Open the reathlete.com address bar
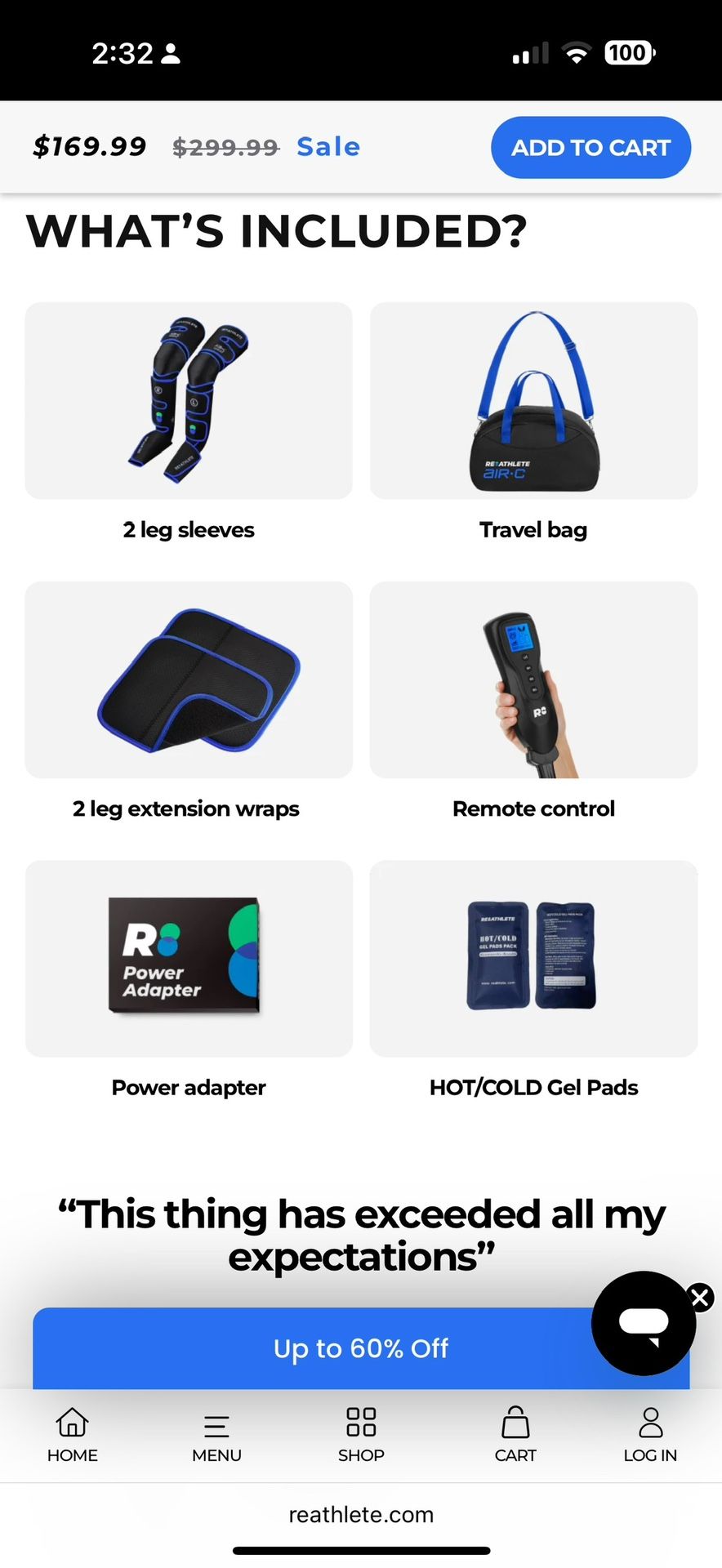Image resolution: width=722 pixels, height=1568 pixels. (360, 1515)
